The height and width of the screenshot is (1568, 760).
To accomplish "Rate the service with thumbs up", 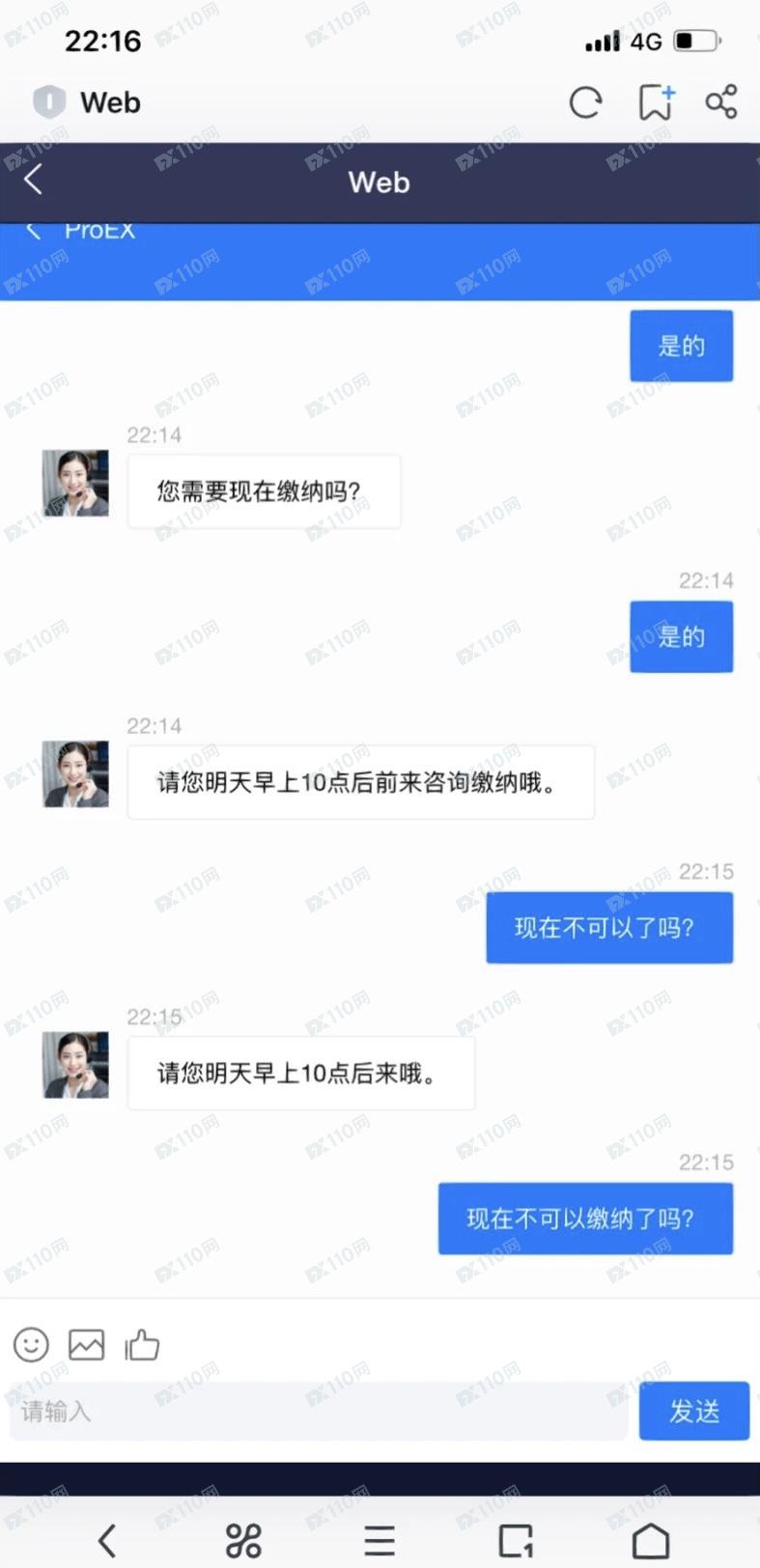I will point(142,1344).
